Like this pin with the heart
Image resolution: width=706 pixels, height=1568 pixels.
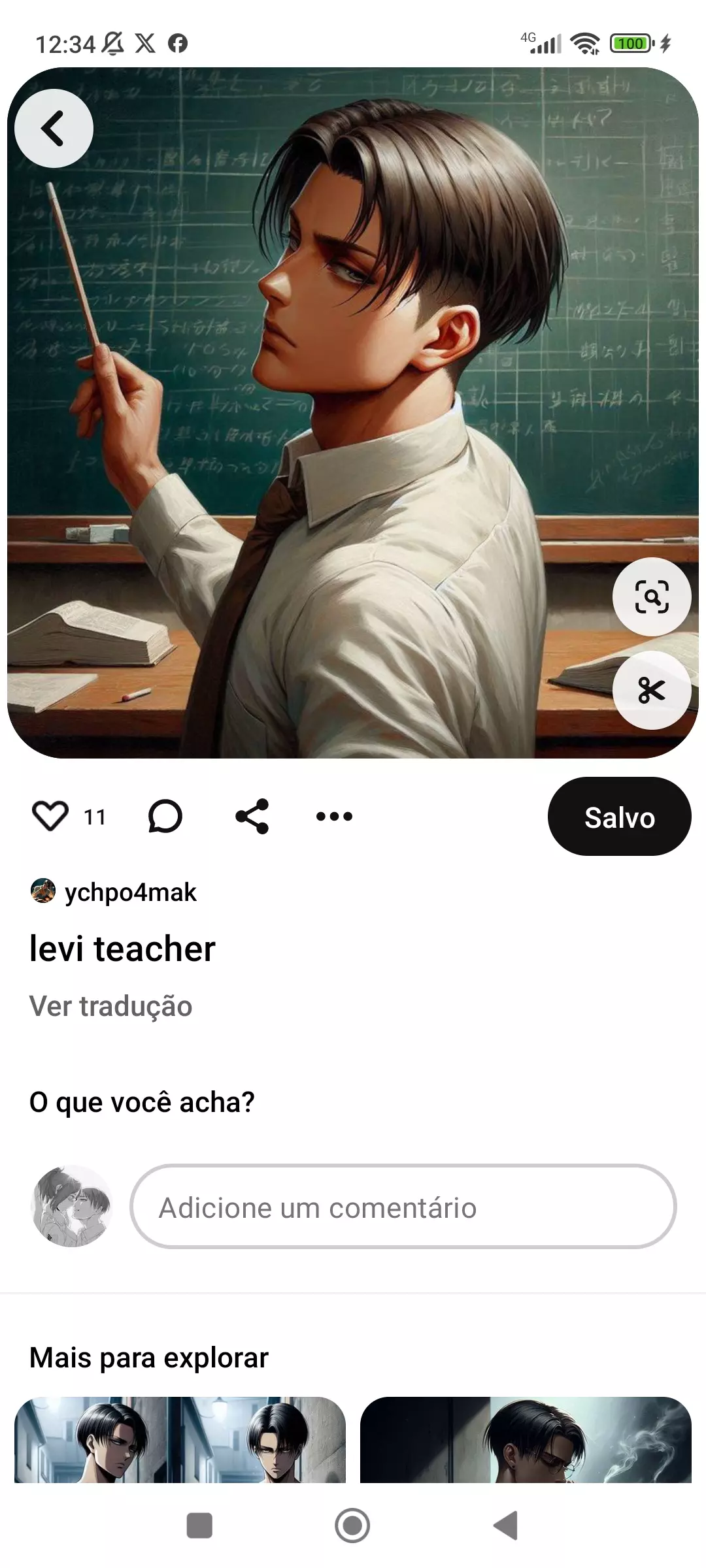click(50, 816)
